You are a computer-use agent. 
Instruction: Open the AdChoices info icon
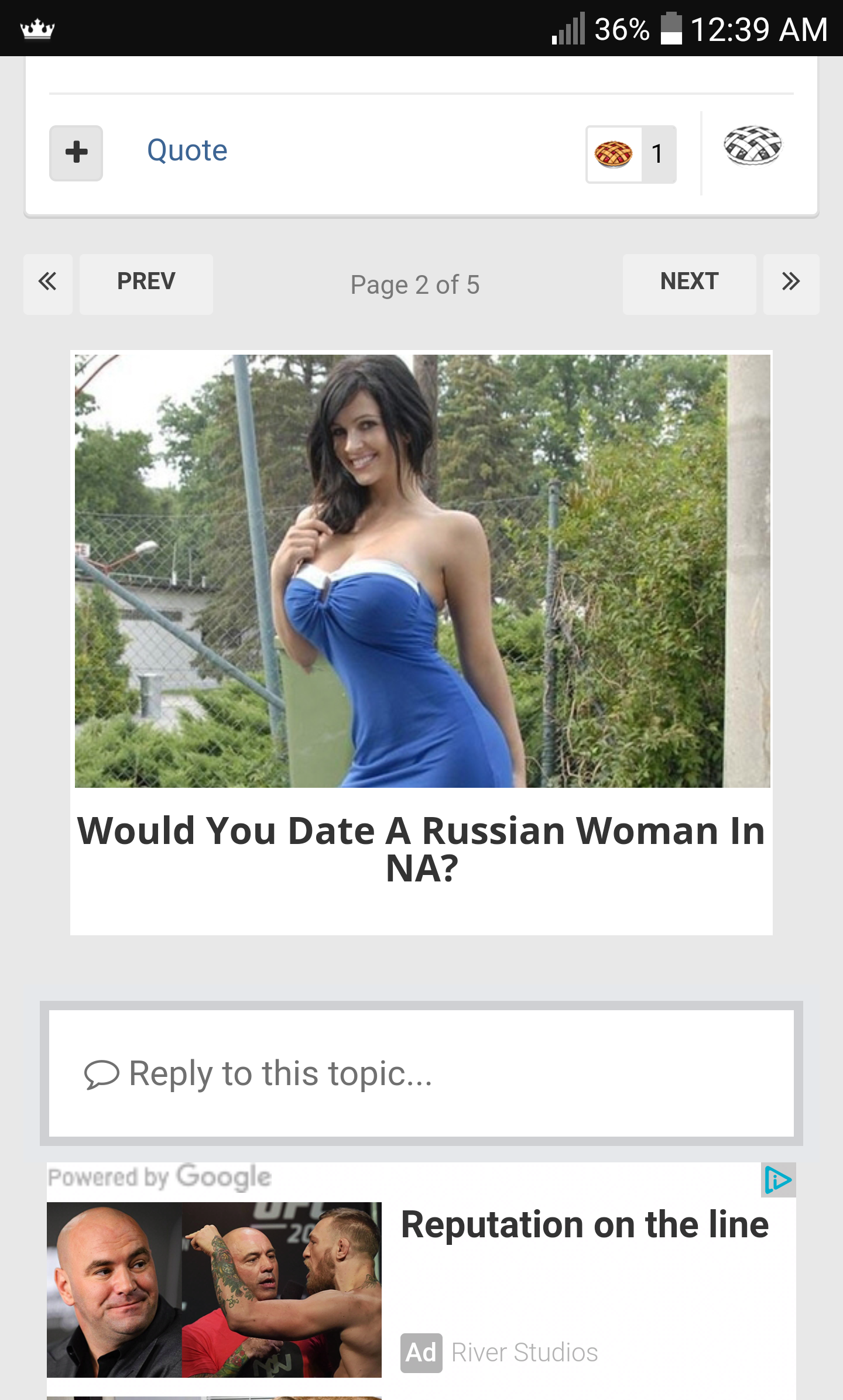click(779, 1180)
